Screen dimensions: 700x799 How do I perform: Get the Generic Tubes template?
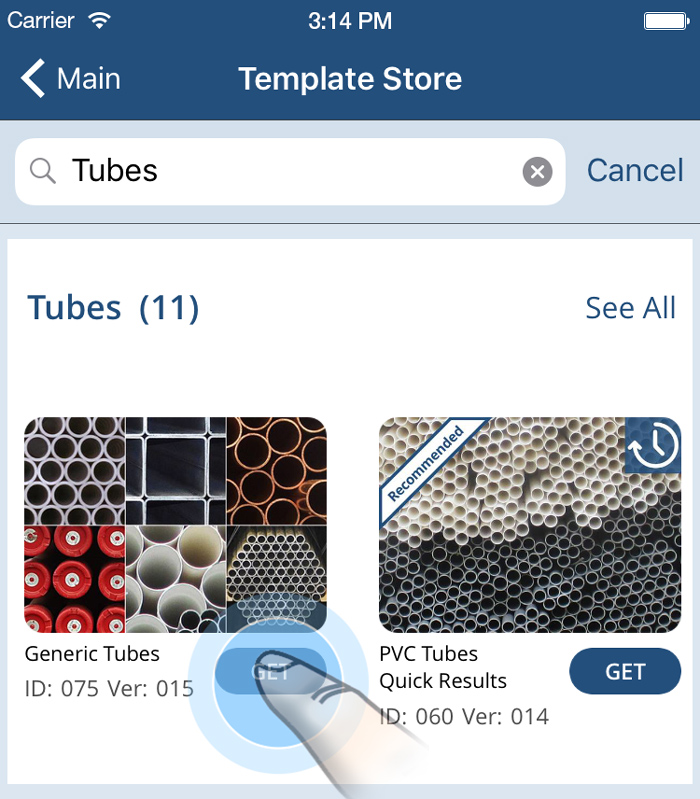coord(271,671)
